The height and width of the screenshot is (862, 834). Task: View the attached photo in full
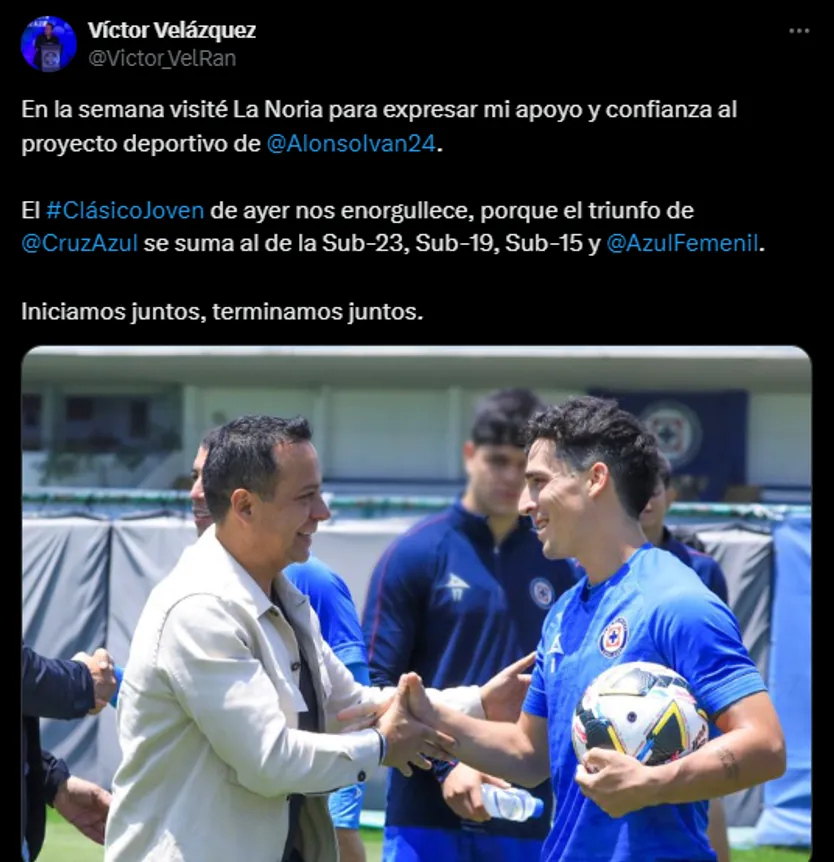pyautogui.click(x=416, y=603)
